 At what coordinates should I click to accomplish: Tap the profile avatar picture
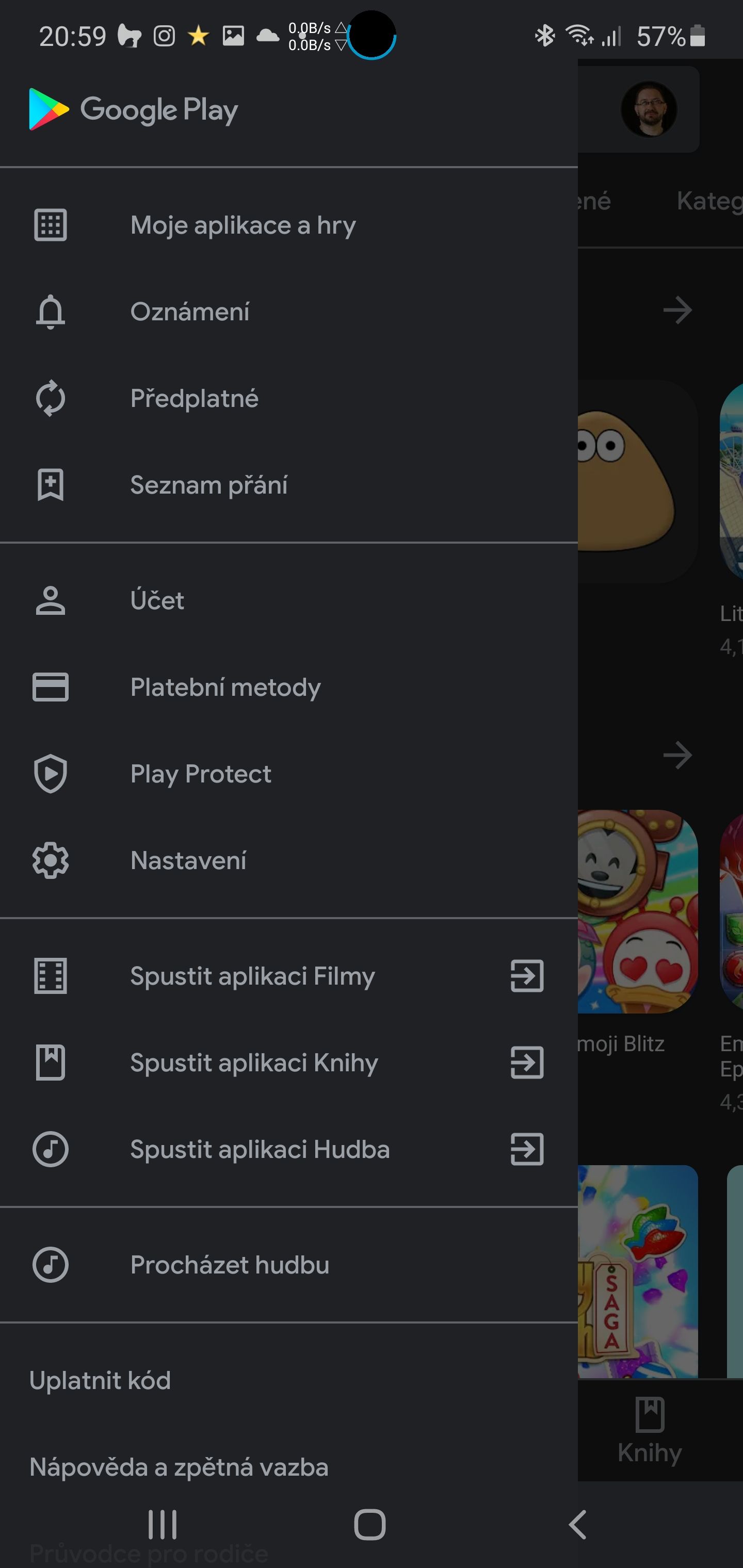pyautogui.click(x=649, y=109)
